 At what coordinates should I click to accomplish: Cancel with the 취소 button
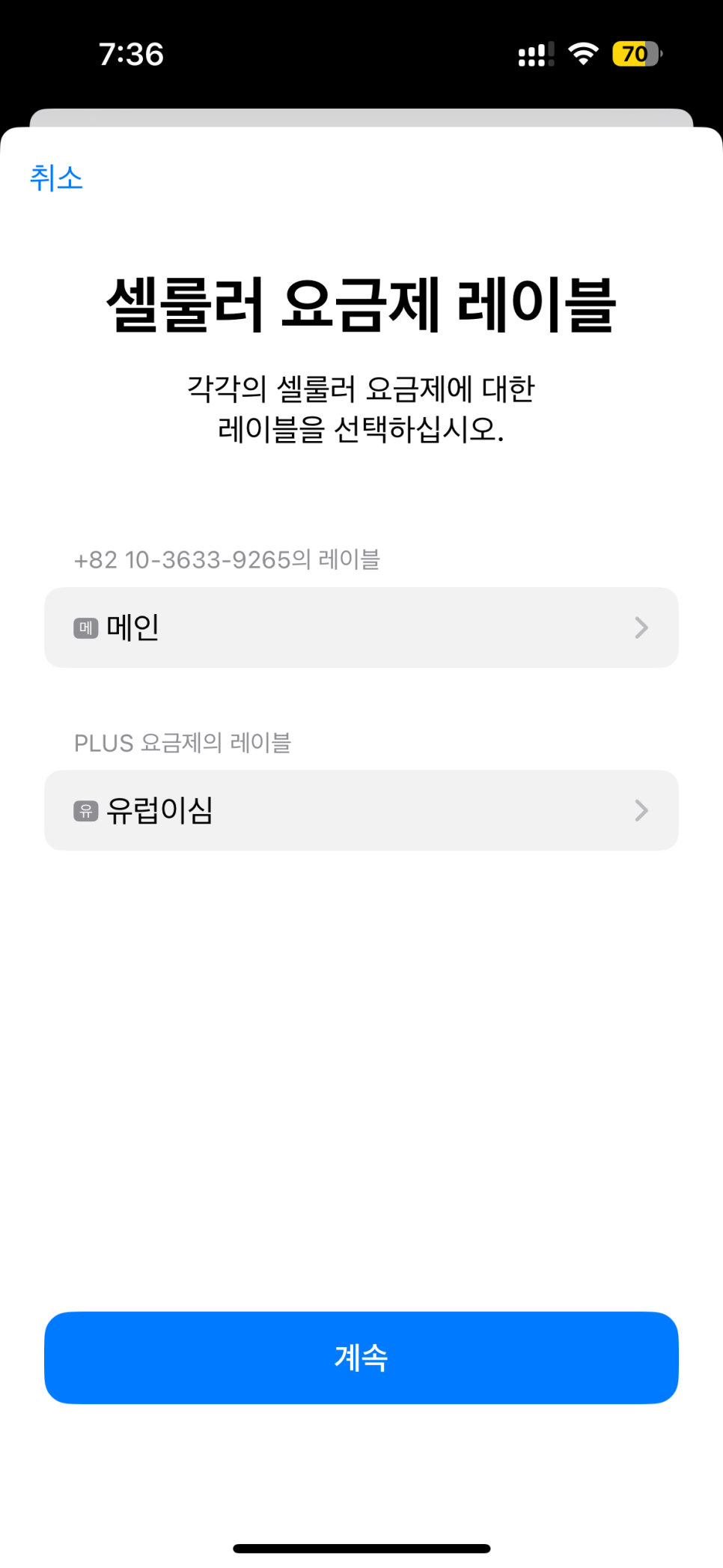pos(56,178)
